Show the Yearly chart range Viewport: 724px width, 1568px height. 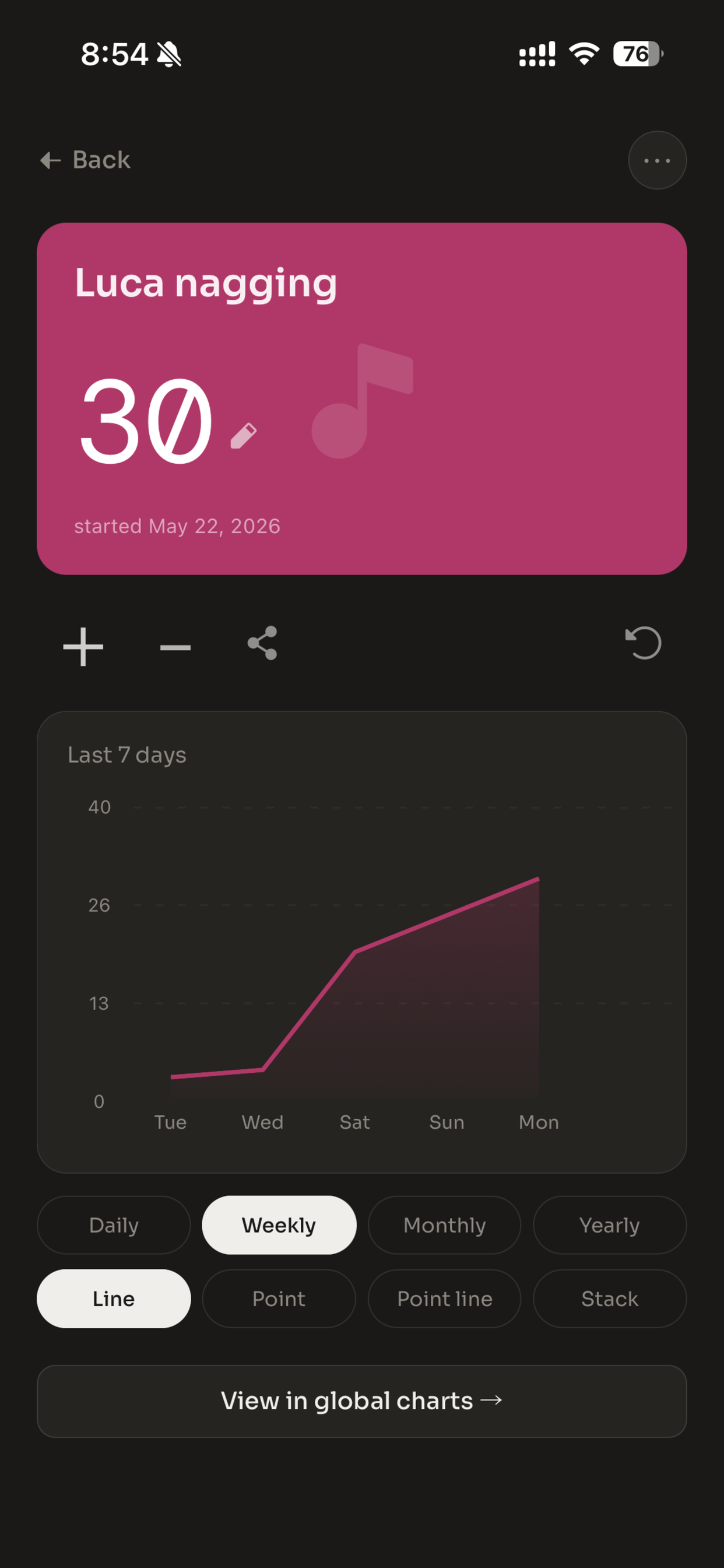pos(610,1224)
